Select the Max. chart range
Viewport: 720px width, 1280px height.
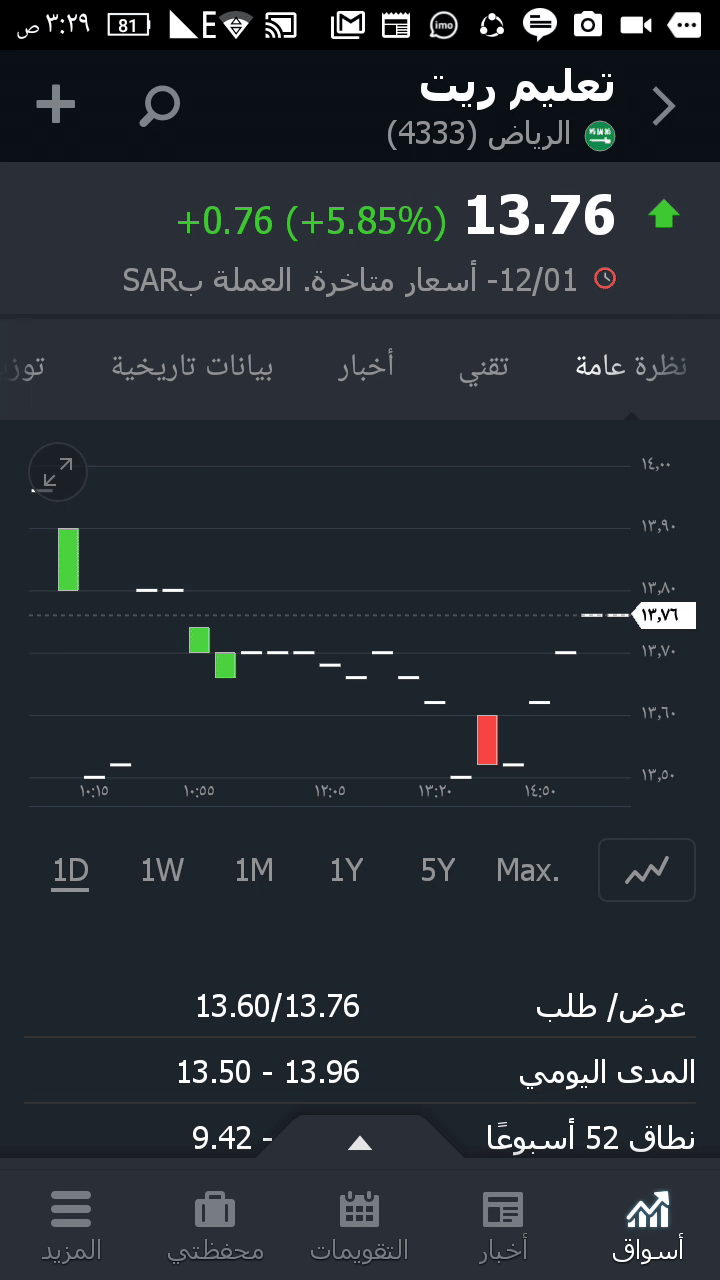coord(528,871)
